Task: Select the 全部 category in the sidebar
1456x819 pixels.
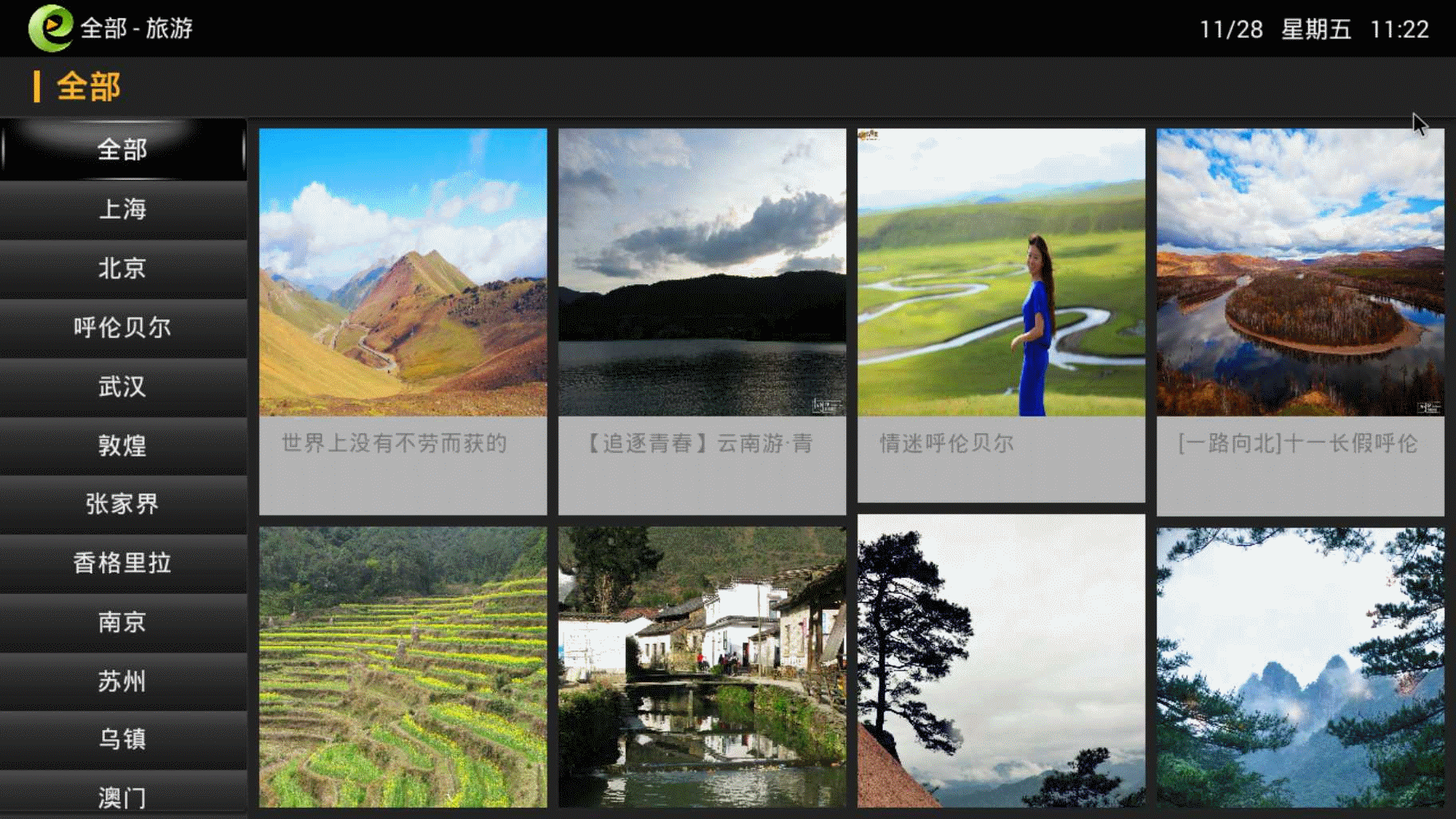Action: coord(122,149)
